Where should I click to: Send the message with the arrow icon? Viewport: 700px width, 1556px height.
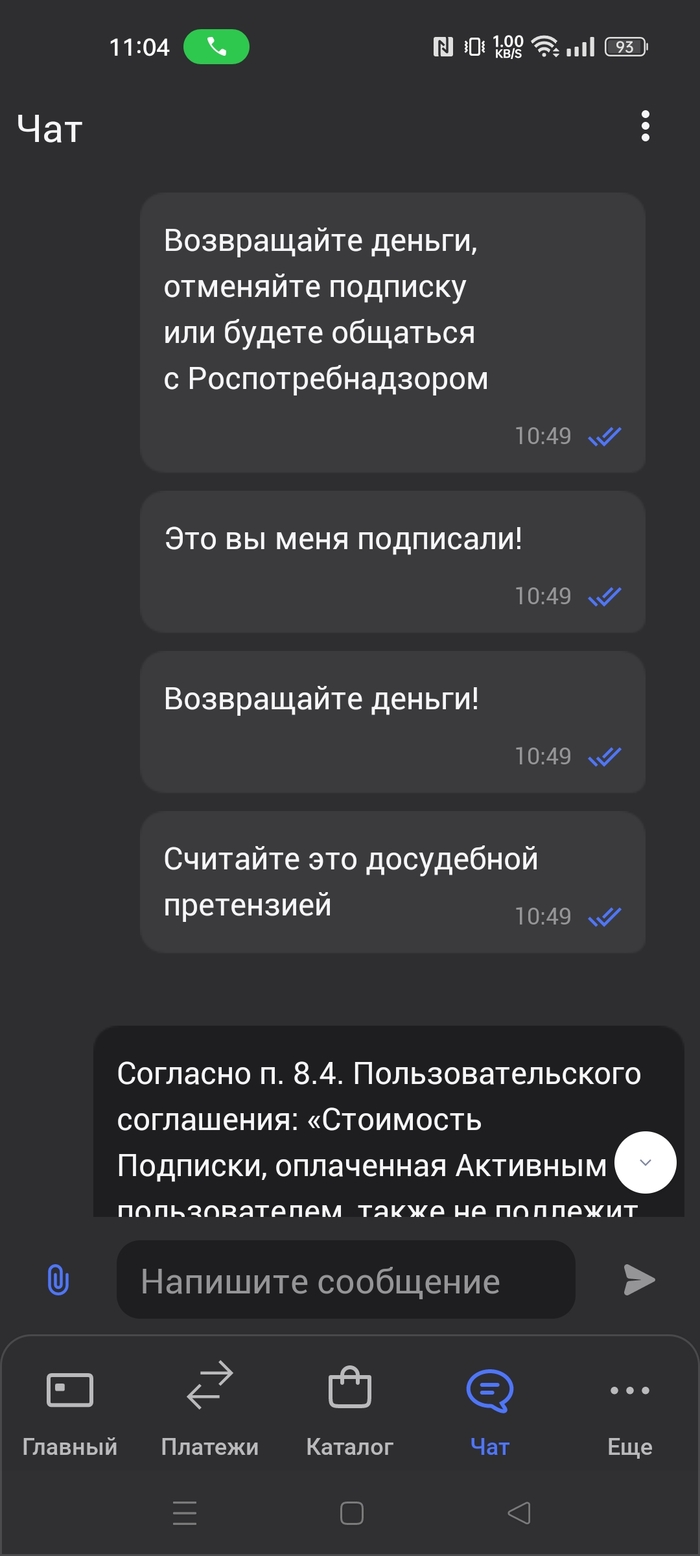pyautogui.click(x=639, y=1279)
